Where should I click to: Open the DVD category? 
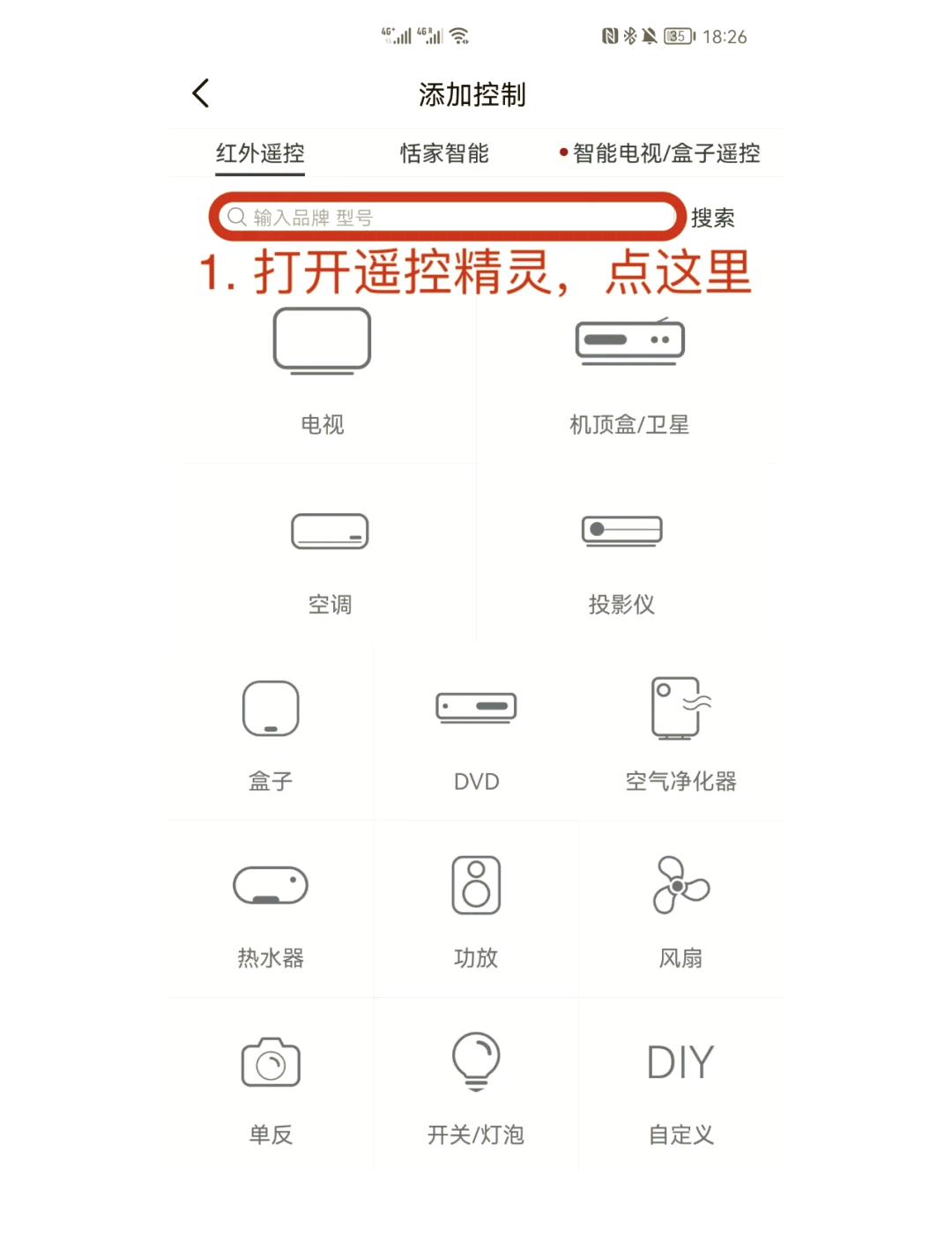click(x=476, y=733)
